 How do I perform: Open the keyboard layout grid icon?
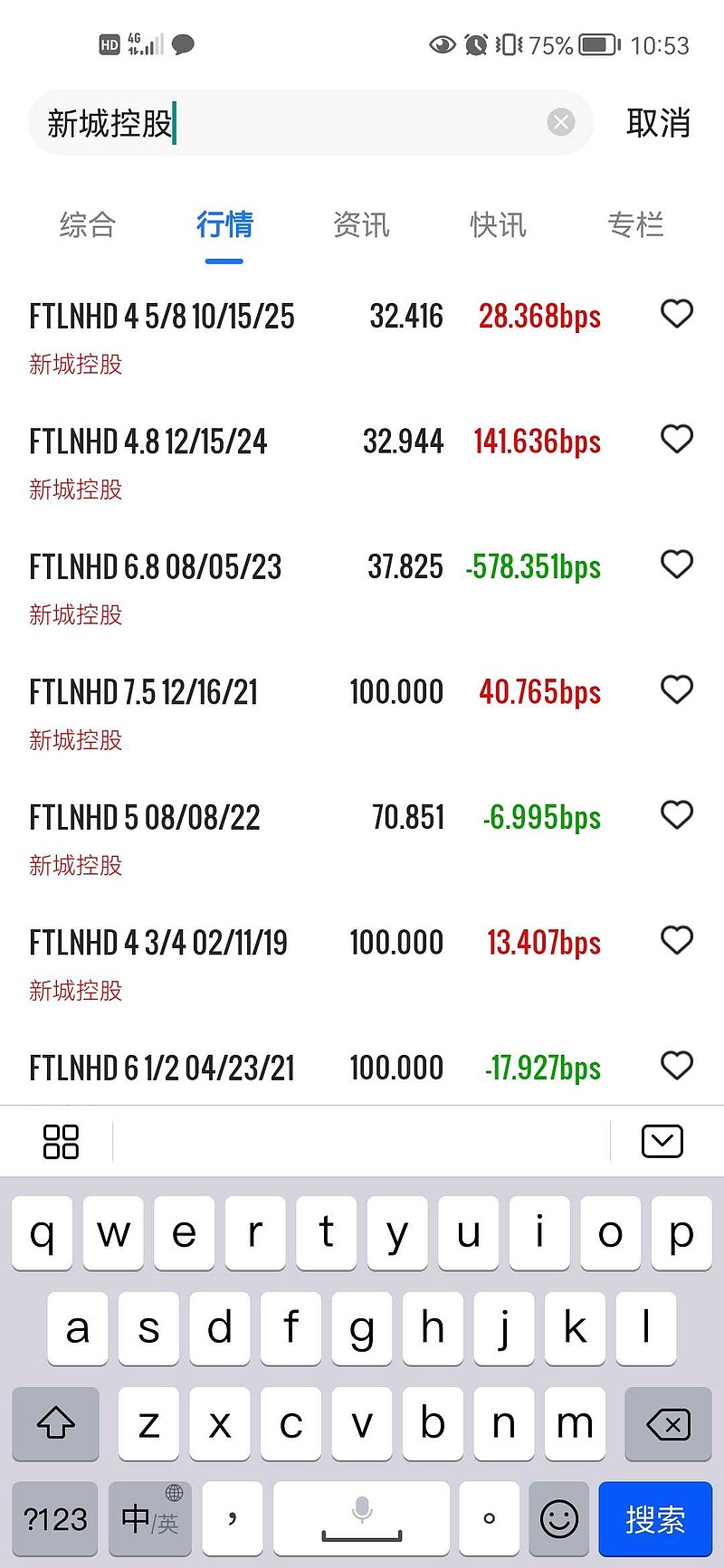coord(61,1141)
